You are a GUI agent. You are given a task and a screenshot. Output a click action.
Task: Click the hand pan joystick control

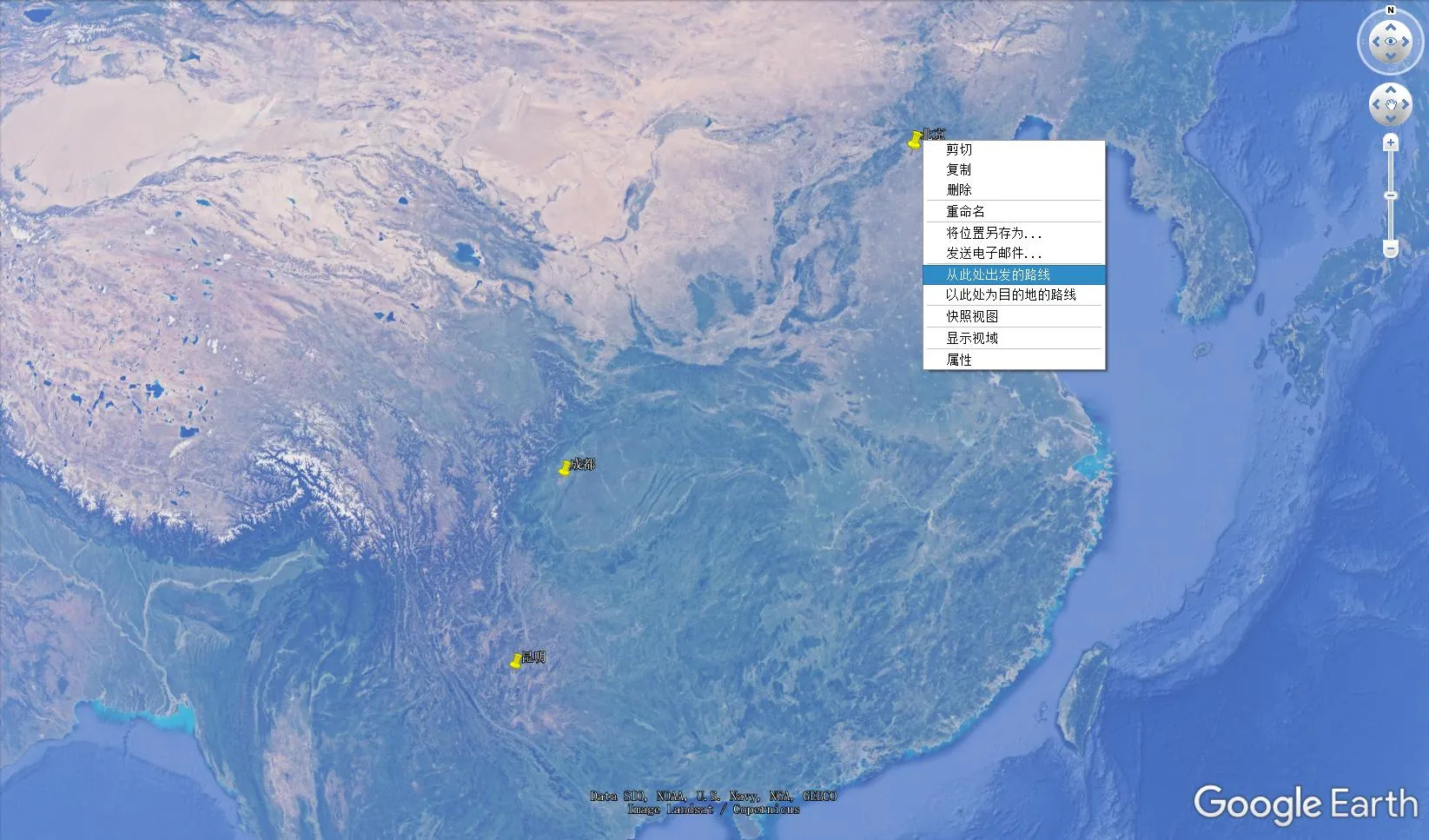(1391, 105)
